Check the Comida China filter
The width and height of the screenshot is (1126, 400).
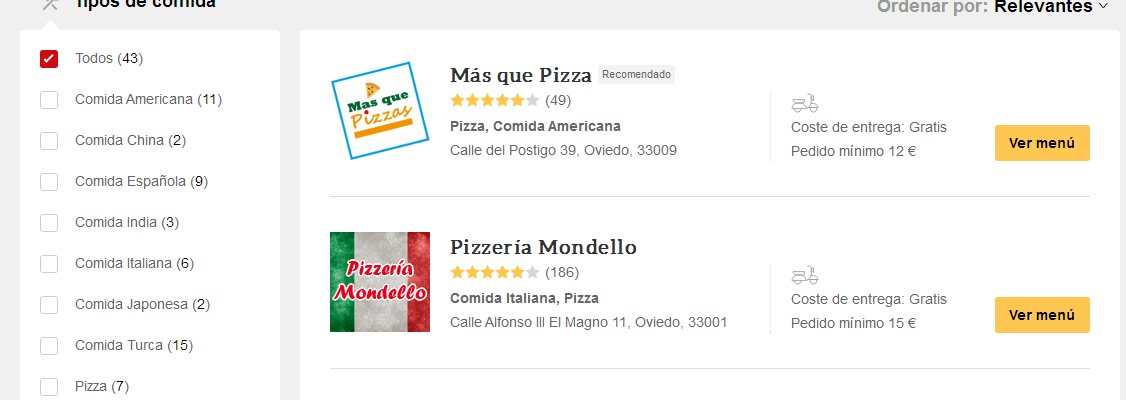pos(49,141)
